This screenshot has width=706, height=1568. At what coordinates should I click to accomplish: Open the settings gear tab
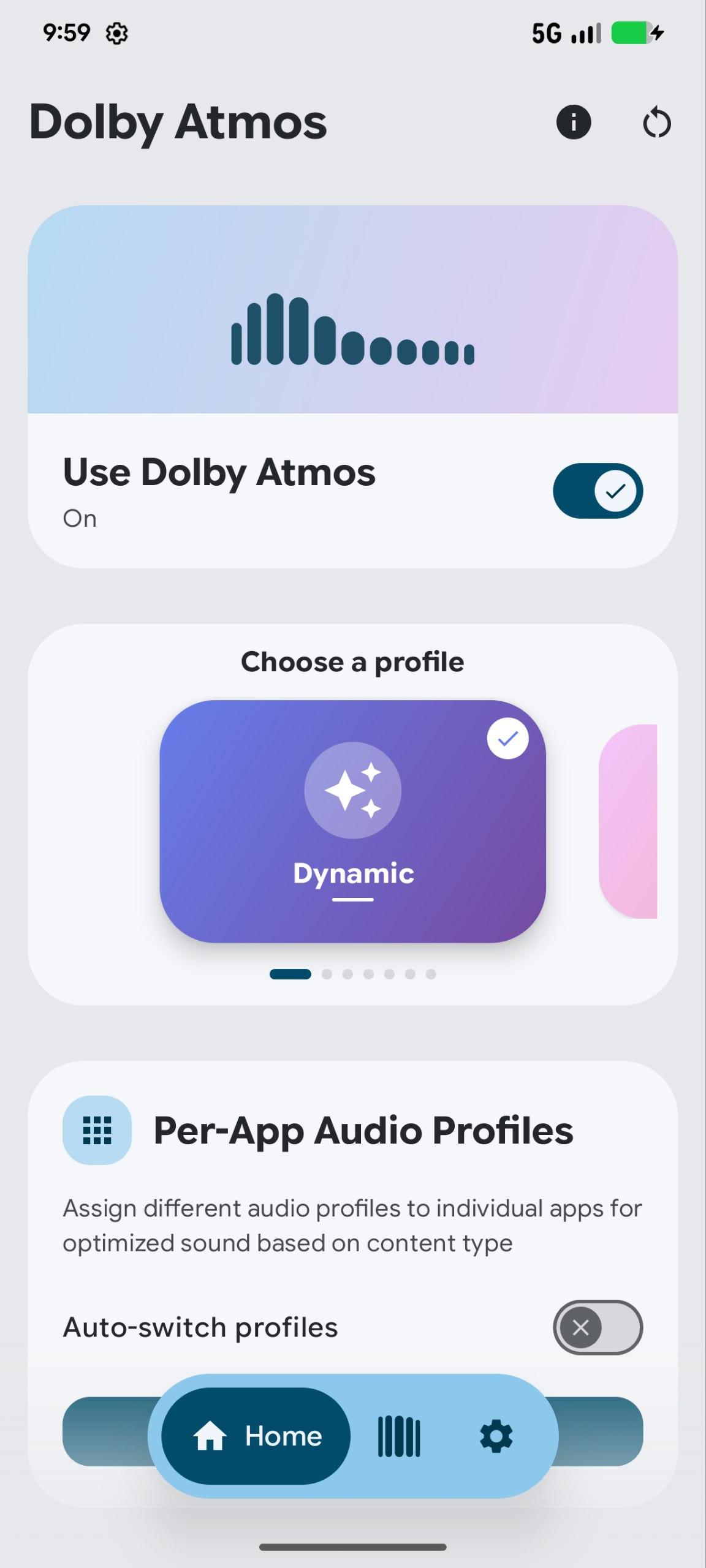[496, 1436]
